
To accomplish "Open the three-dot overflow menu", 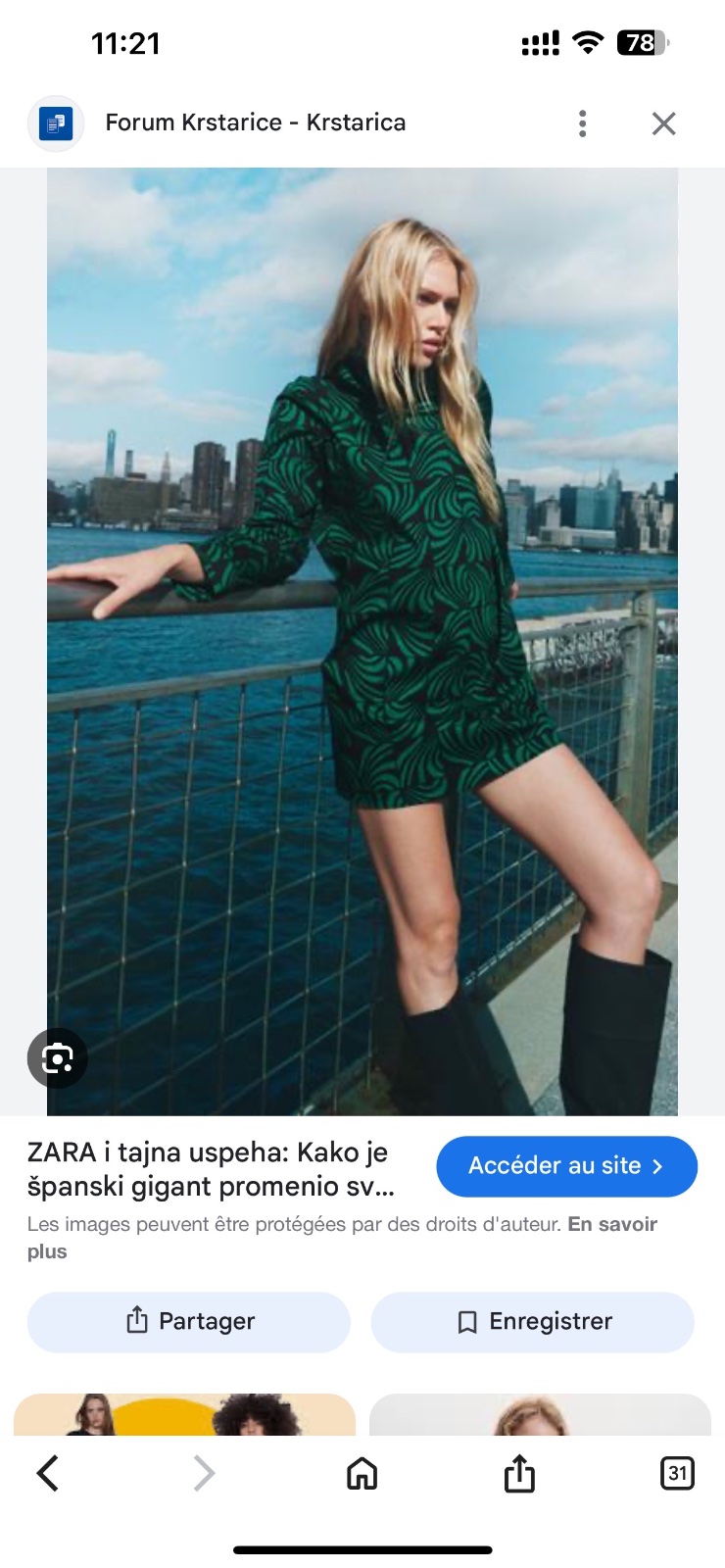I will click(582, 123).
